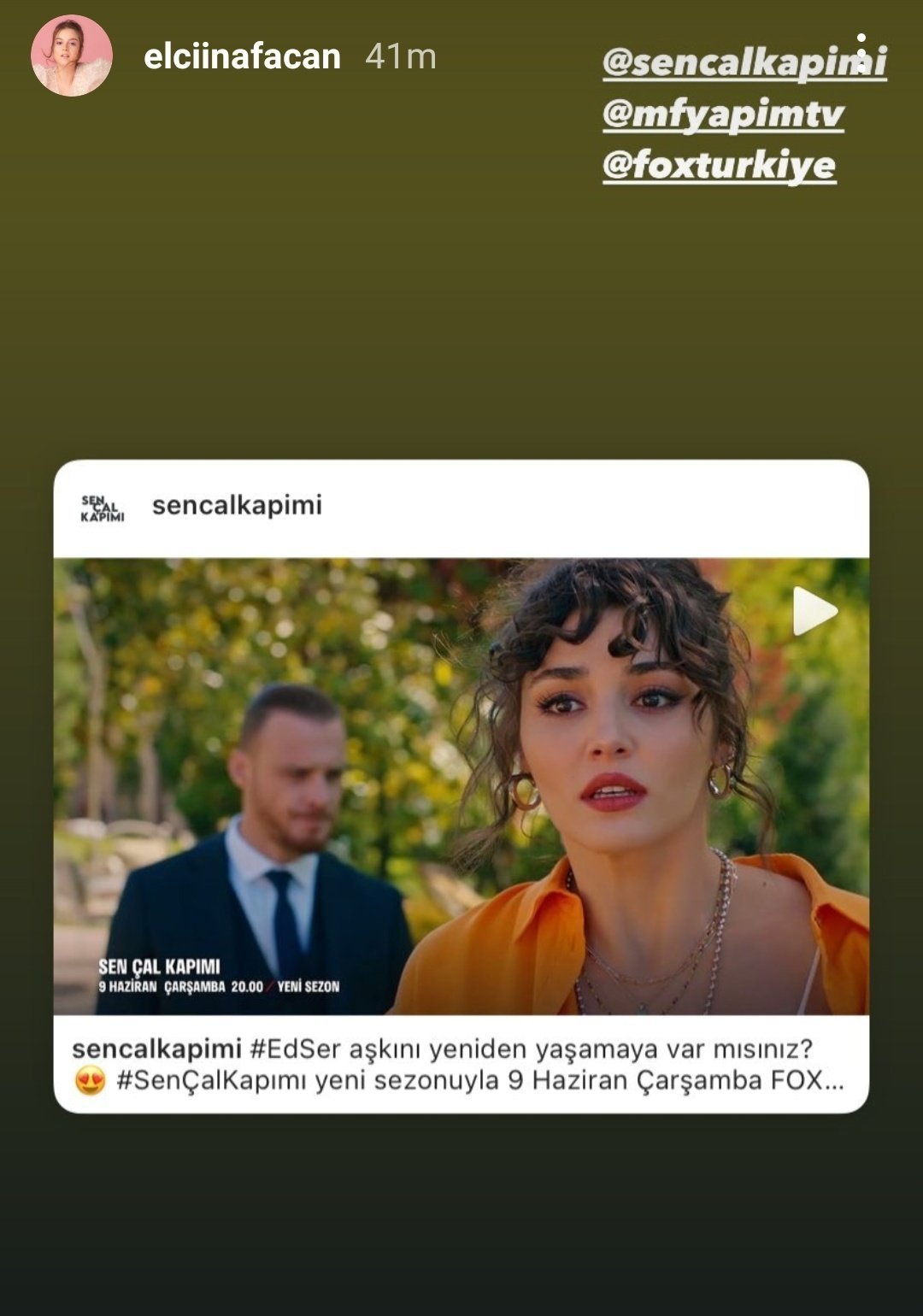The width and height of the screenshot is (923, 1316).
Task: Open elciinafacan's profile picture
Action: (72, 56)
